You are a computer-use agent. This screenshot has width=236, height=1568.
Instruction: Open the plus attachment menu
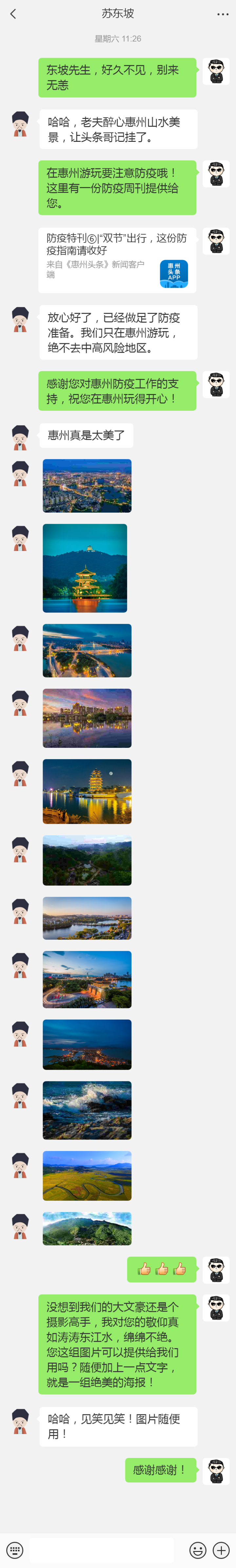221,1550
